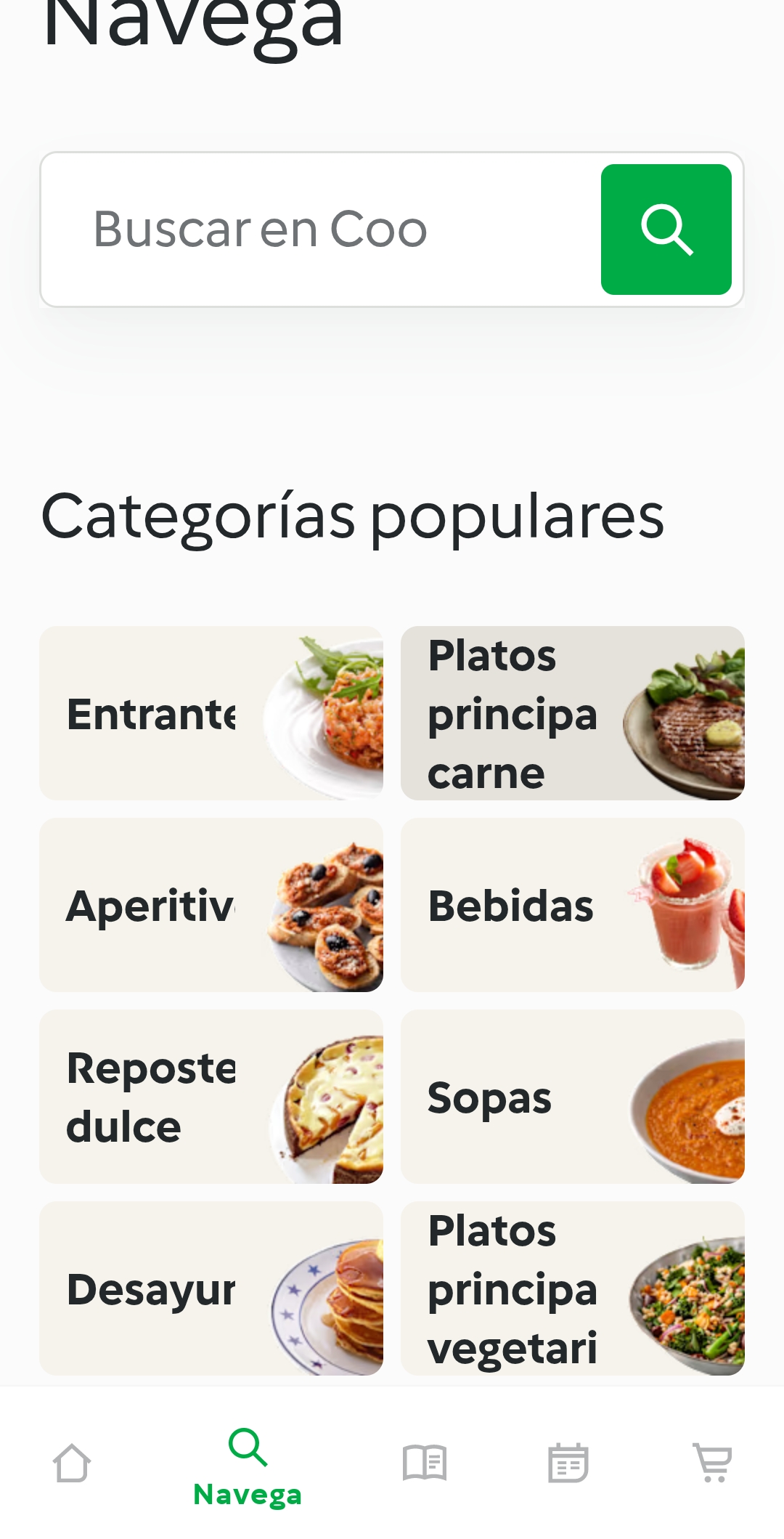Screen dimensions: 784x1539
Task: Open Platos principales vegetarianos category
Action: coord(572,1288)
